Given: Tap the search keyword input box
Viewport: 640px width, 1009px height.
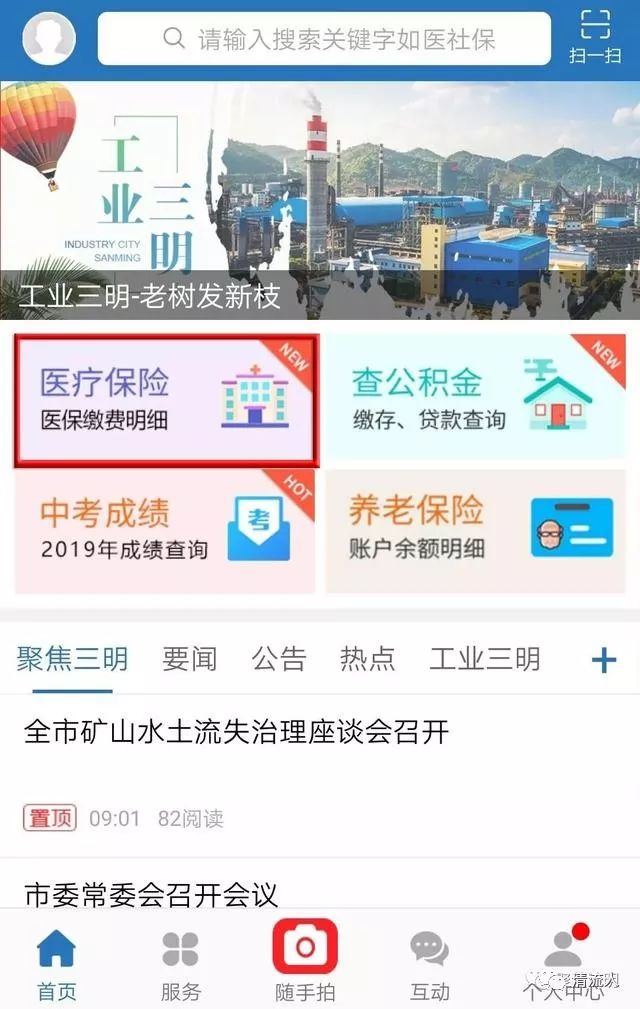Looking at the screenshot, I should click(x=324, y=39).
